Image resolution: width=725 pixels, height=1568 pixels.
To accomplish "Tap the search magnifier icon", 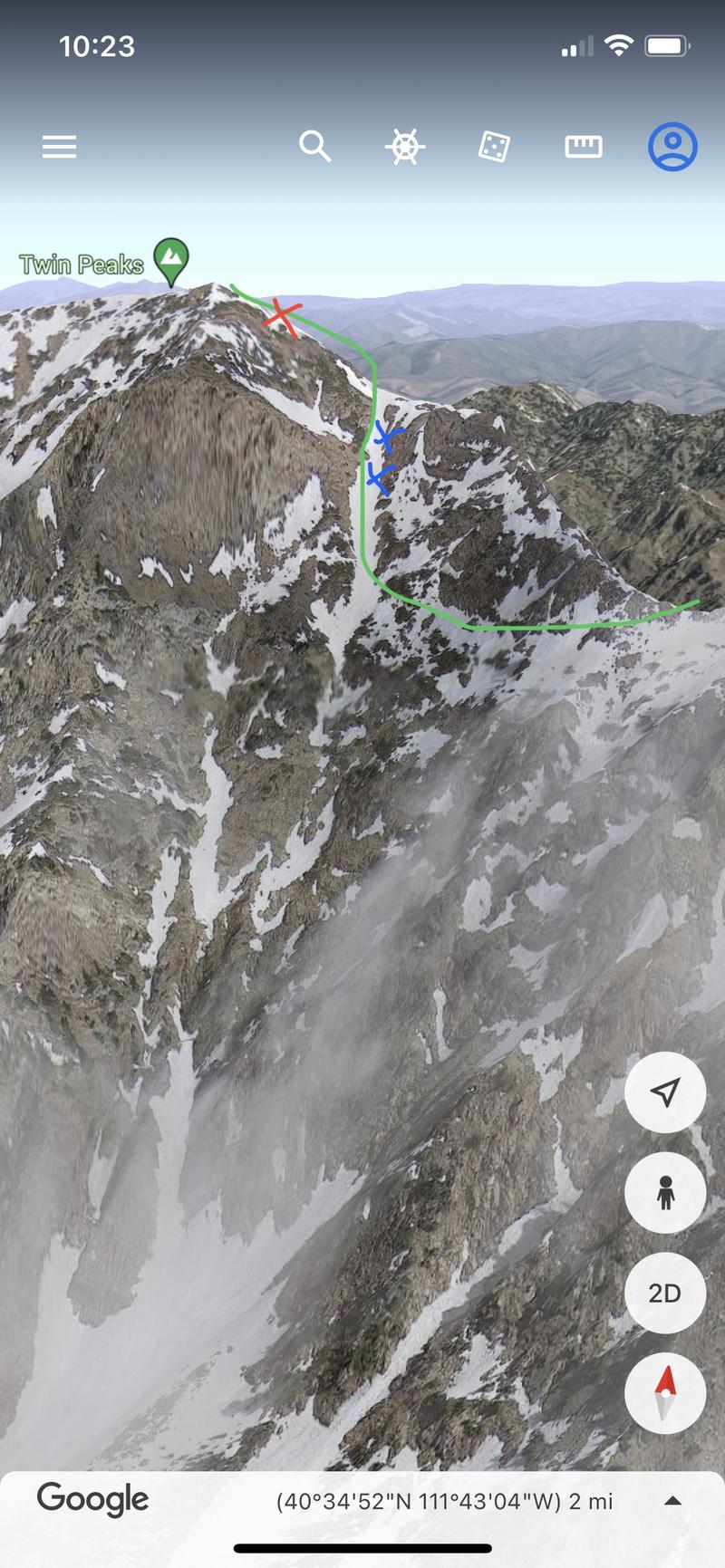I will [x=314, y=146].
